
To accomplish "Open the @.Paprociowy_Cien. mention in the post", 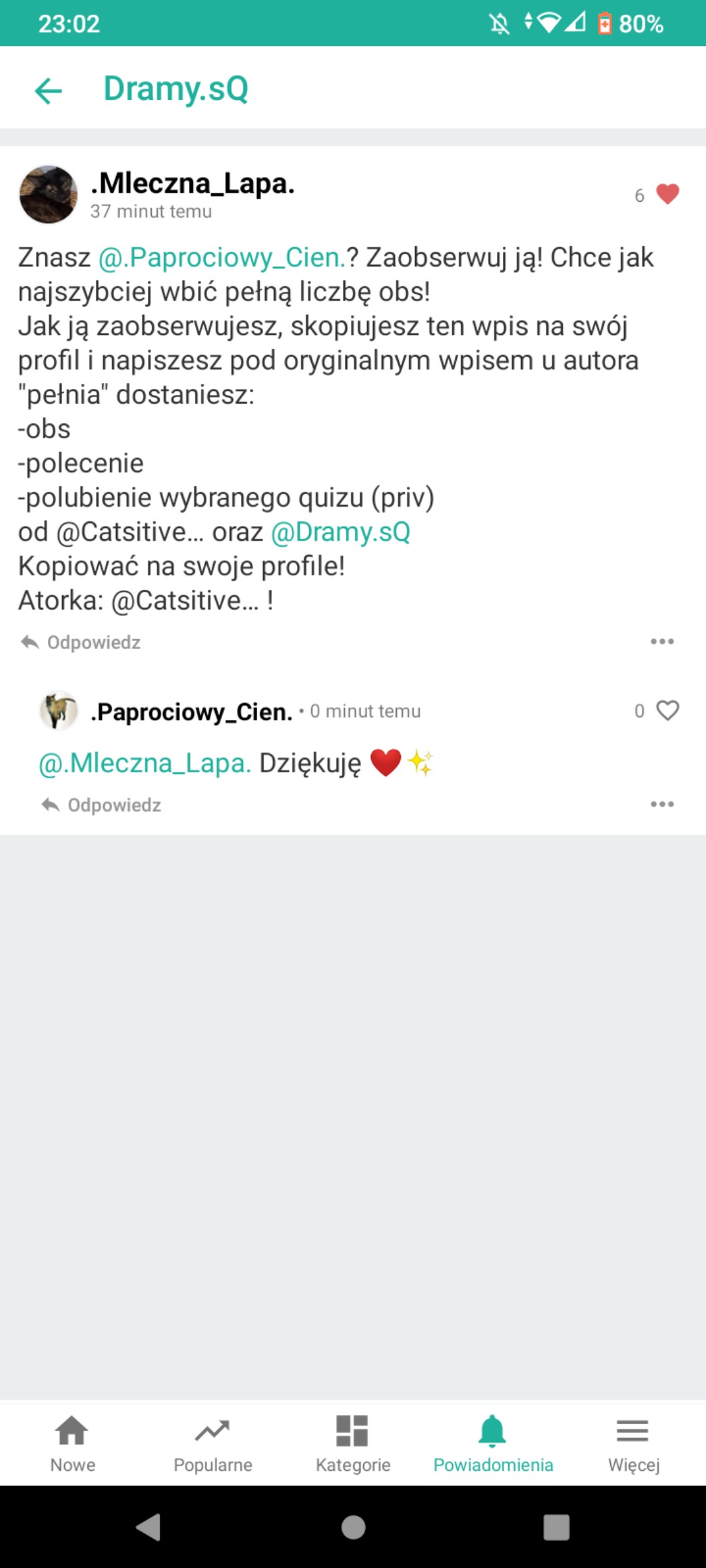I will 222,258.
